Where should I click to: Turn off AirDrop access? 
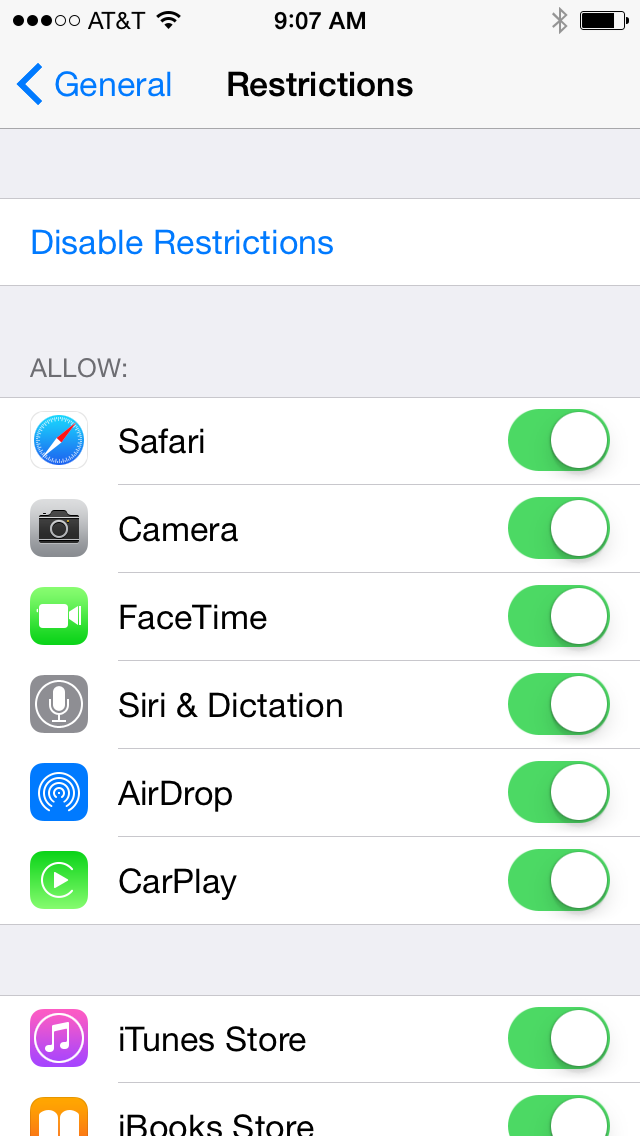558,793
